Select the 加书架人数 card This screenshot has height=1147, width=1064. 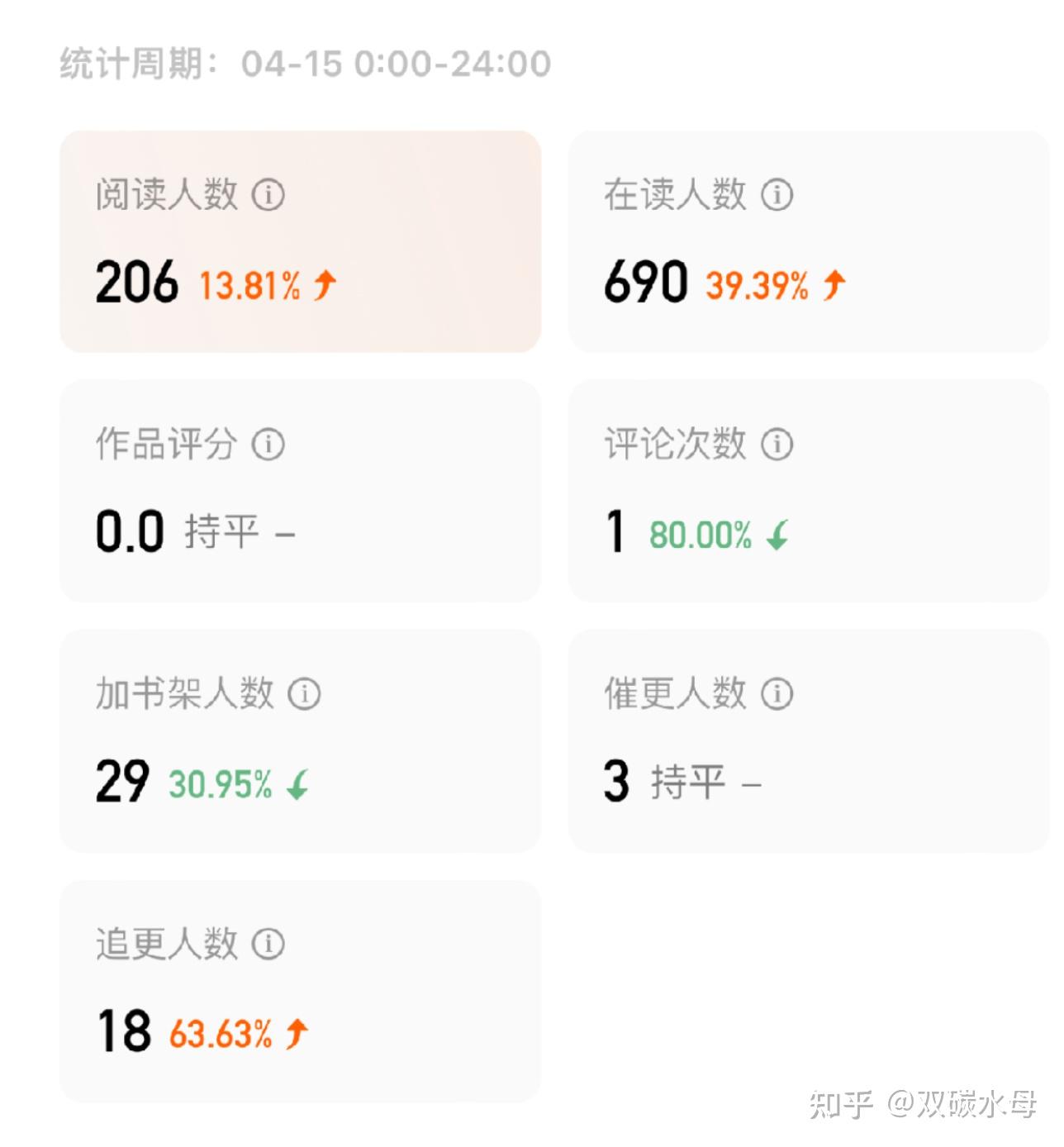(x=300, y=741)
